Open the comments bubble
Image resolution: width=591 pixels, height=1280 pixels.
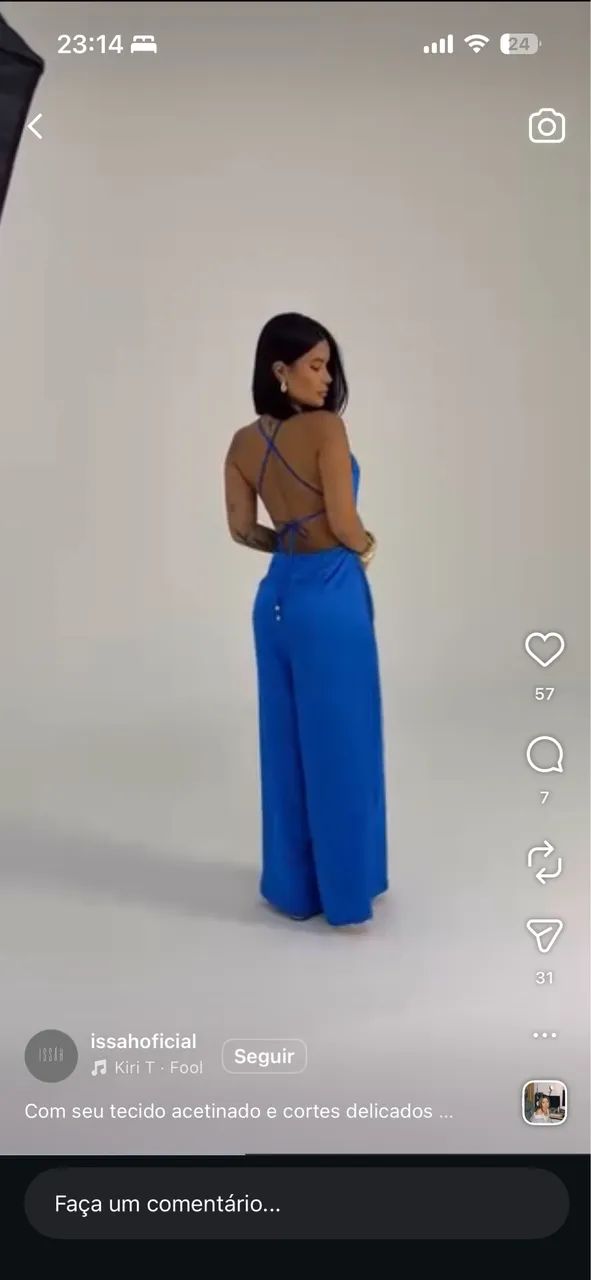[545, 755]
